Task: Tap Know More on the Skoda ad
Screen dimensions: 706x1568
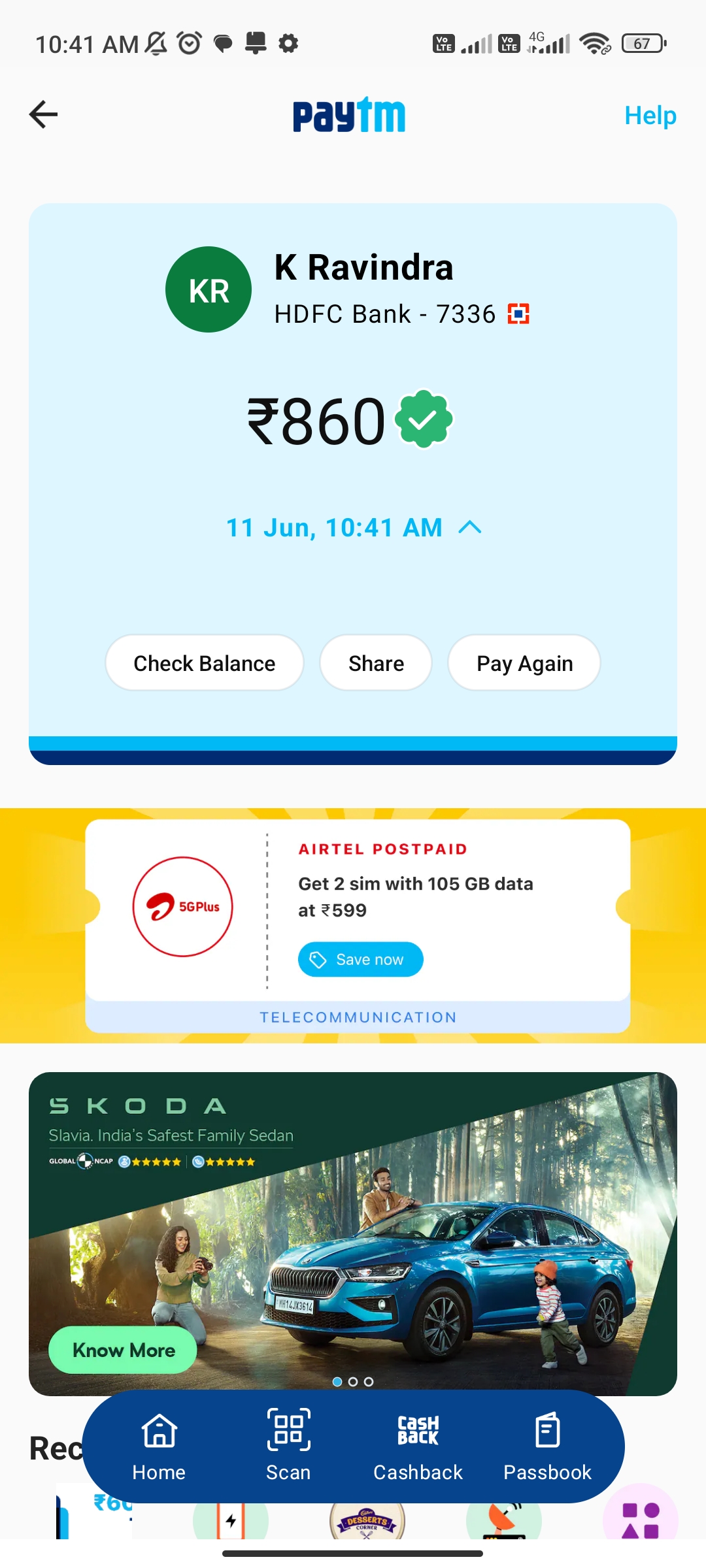Action: click(x=123, y=1350)
